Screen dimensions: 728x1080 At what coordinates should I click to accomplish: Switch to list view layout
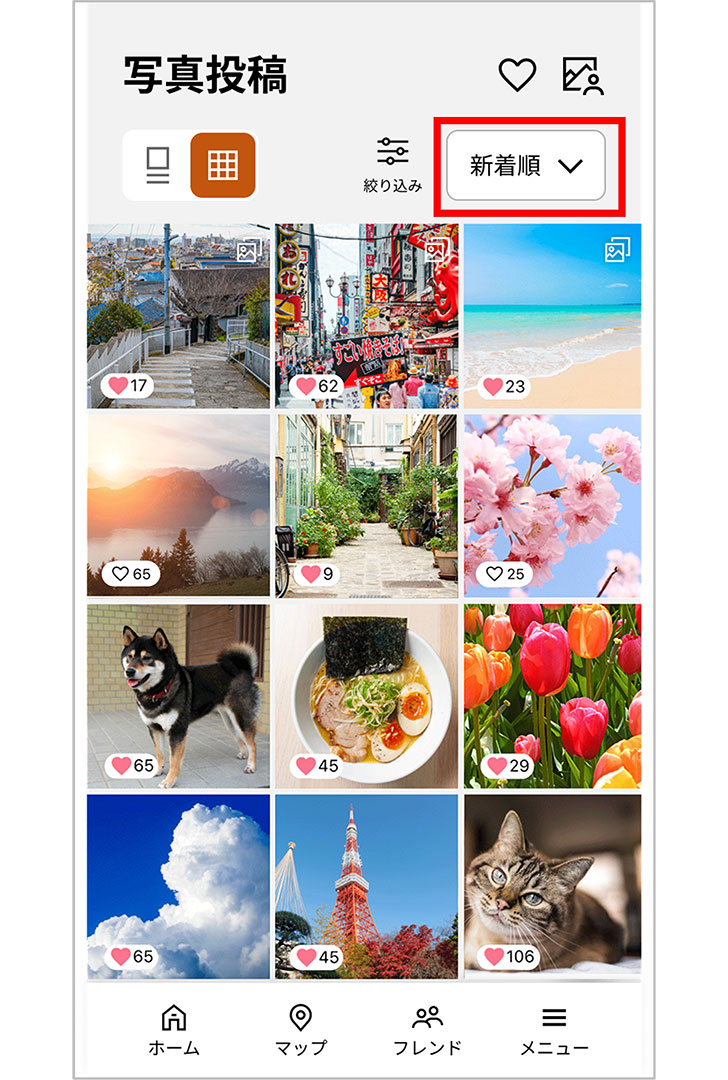pos(158,165)
